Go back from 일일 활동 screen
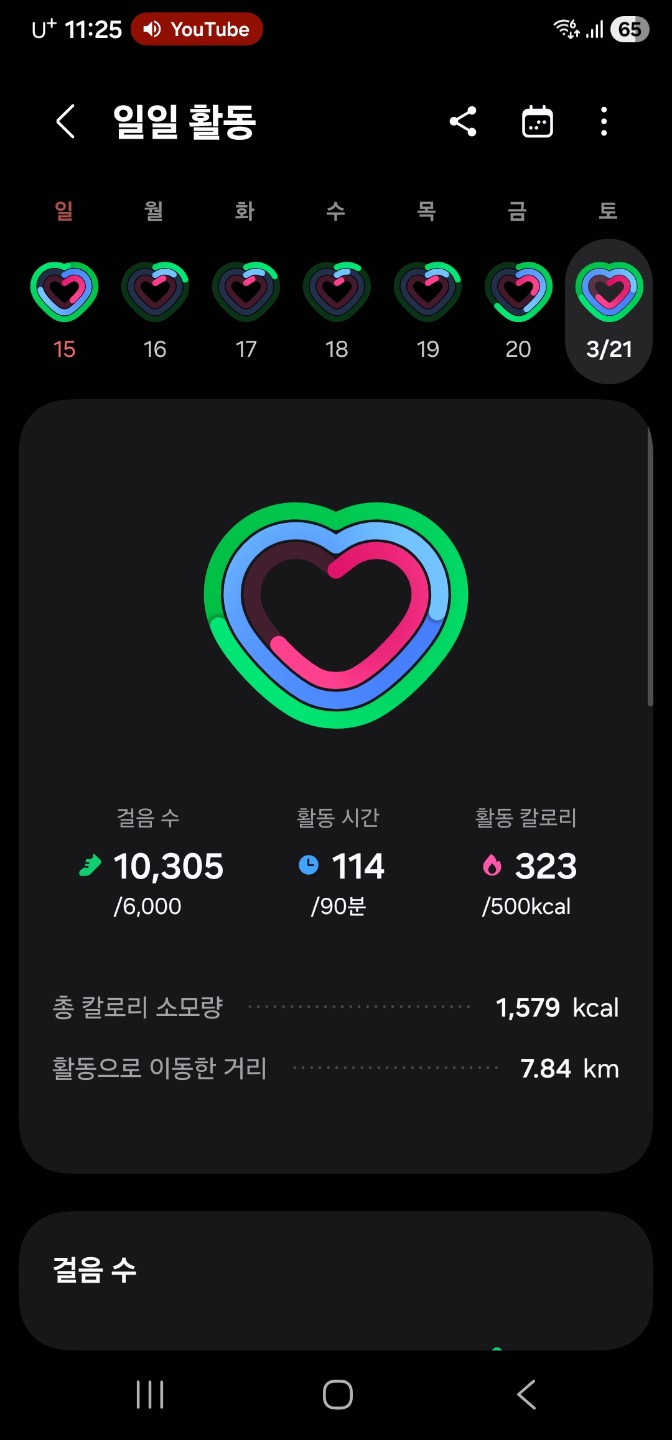 66,122
